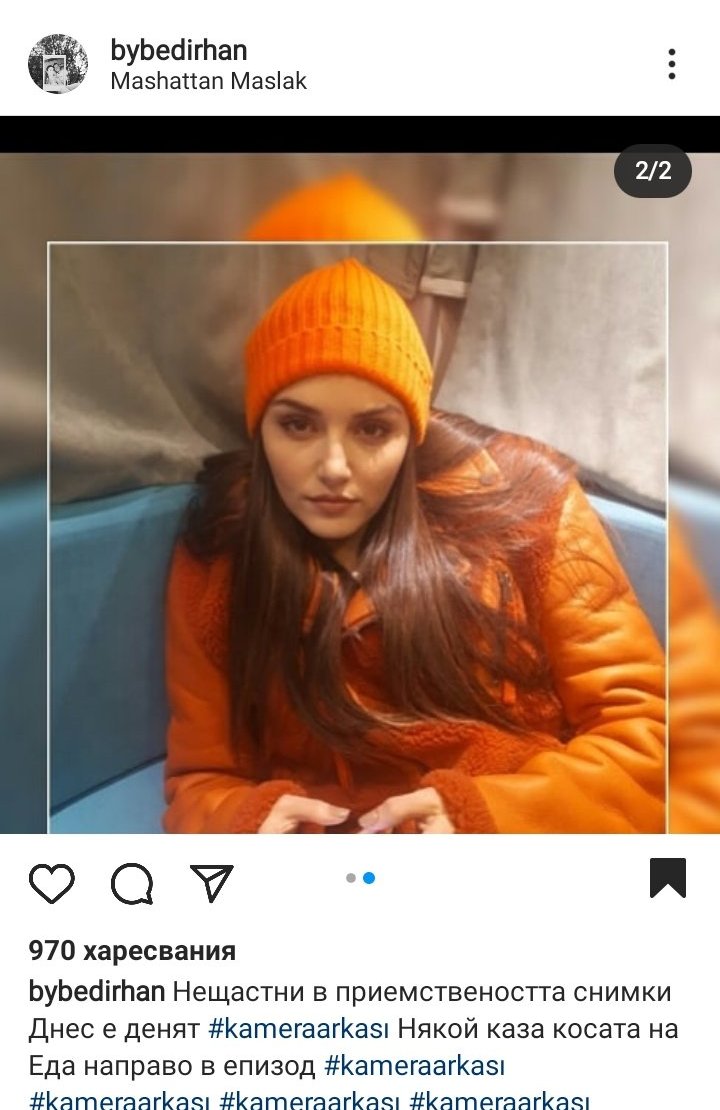Open the Mashattan Maslak location
Image resolution: width=720 pixels, height=1110 pixels.
point(208,81)
